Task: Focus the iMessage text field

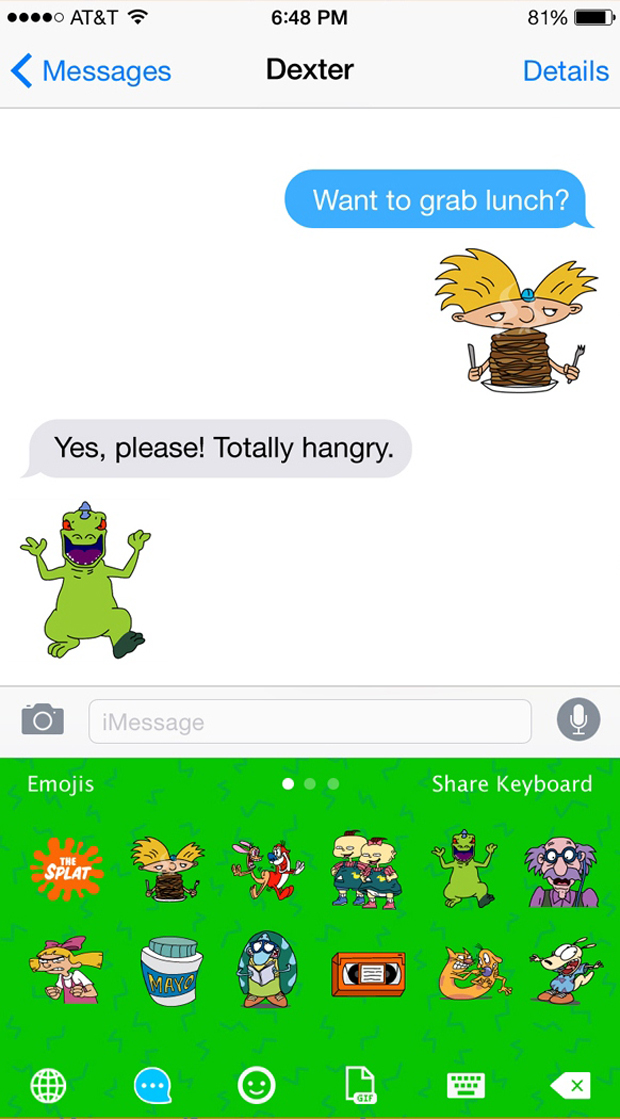Action: (310, 722)
